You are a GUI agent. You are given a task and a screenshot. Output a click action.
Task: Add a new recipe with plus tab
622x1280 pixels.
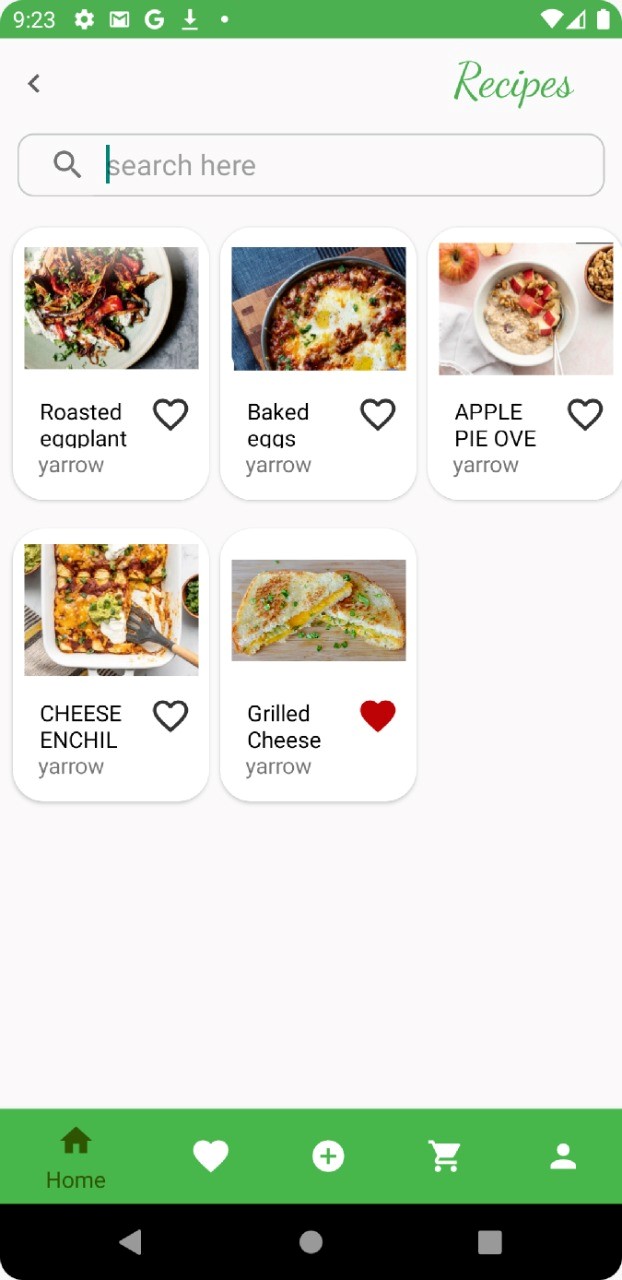(328, 1157)
